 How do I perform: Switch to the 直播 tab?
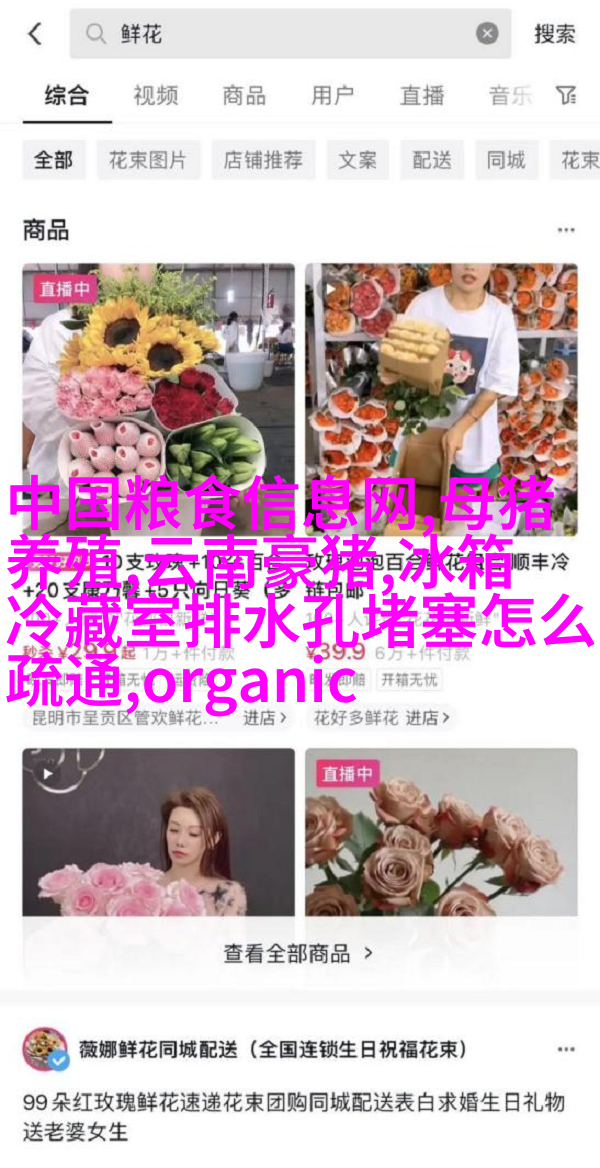pos(421,95)
